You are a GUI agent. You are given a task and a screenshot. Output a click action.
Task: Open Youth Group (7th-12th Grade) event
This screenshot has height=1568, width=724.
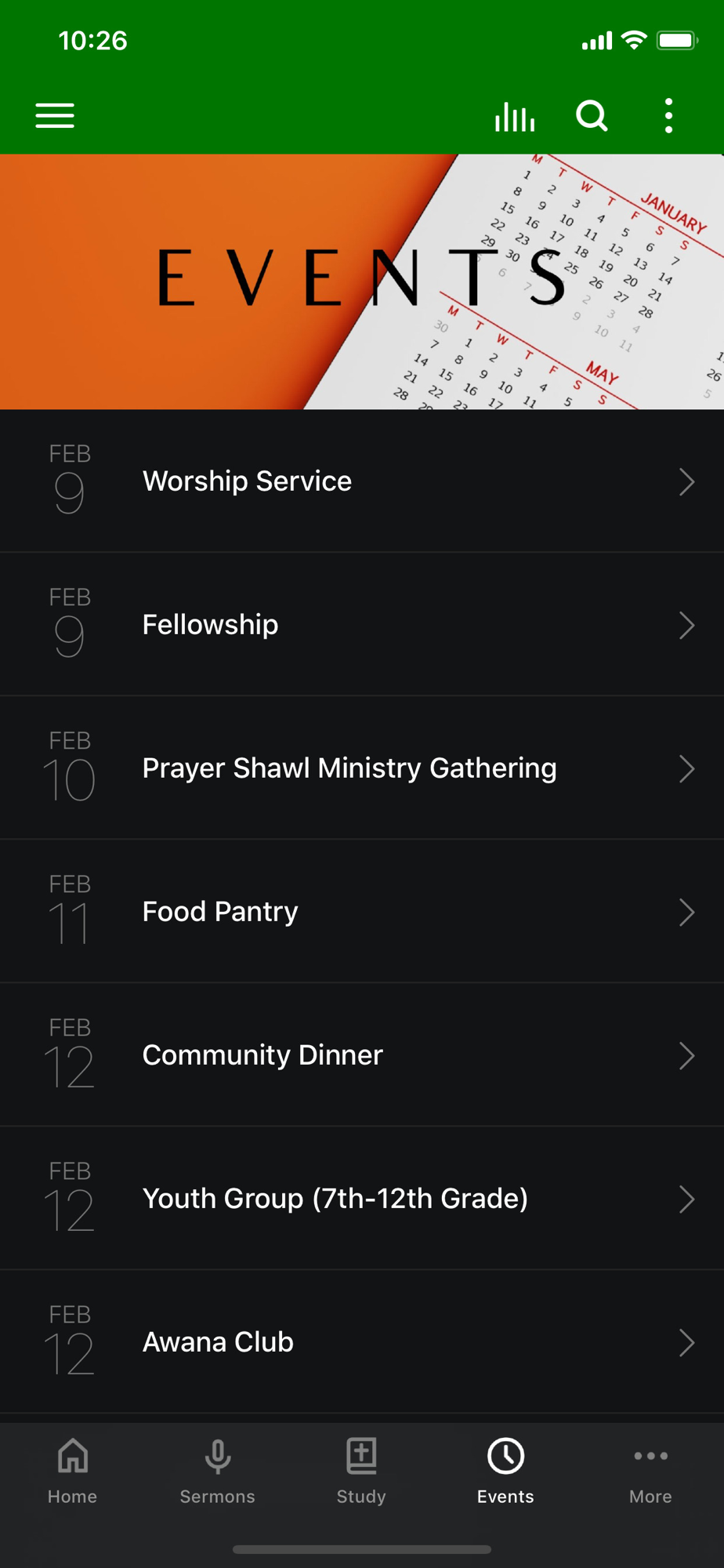[x=362, y=1199]
